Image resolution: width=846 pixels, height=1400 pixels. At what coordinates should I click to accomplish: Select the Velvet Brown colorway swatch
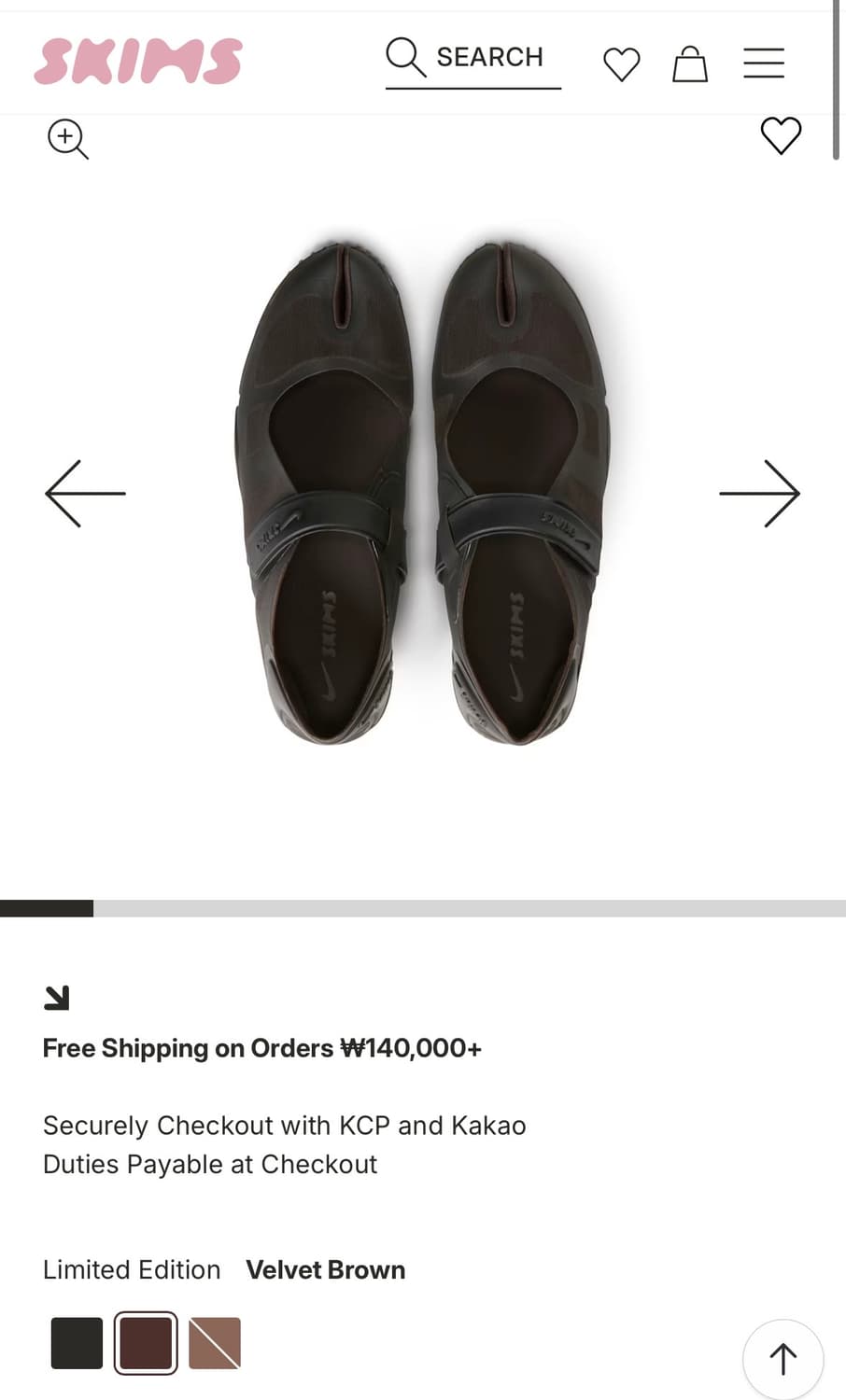(146, 1342)
